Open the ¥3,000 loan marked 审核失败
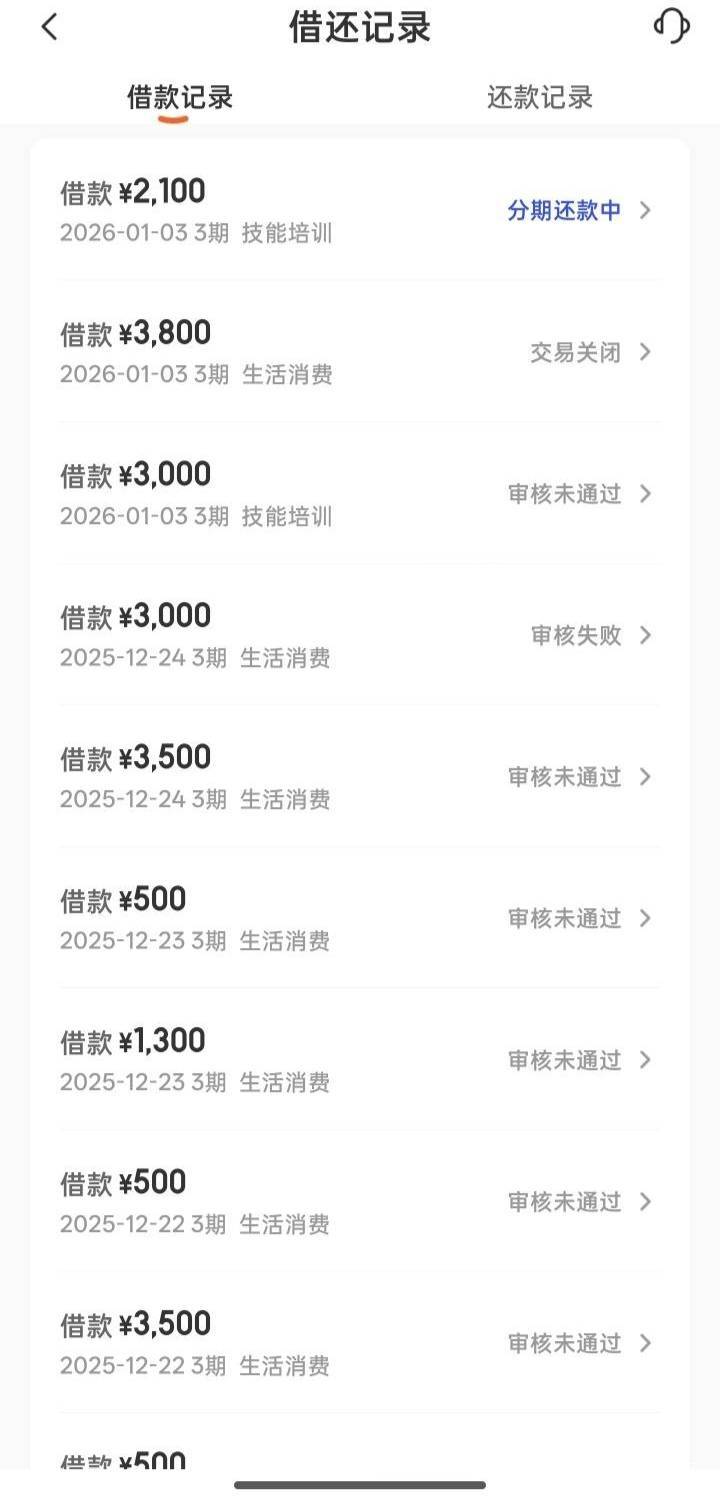The image size is (720, 1501). (360, 635)
